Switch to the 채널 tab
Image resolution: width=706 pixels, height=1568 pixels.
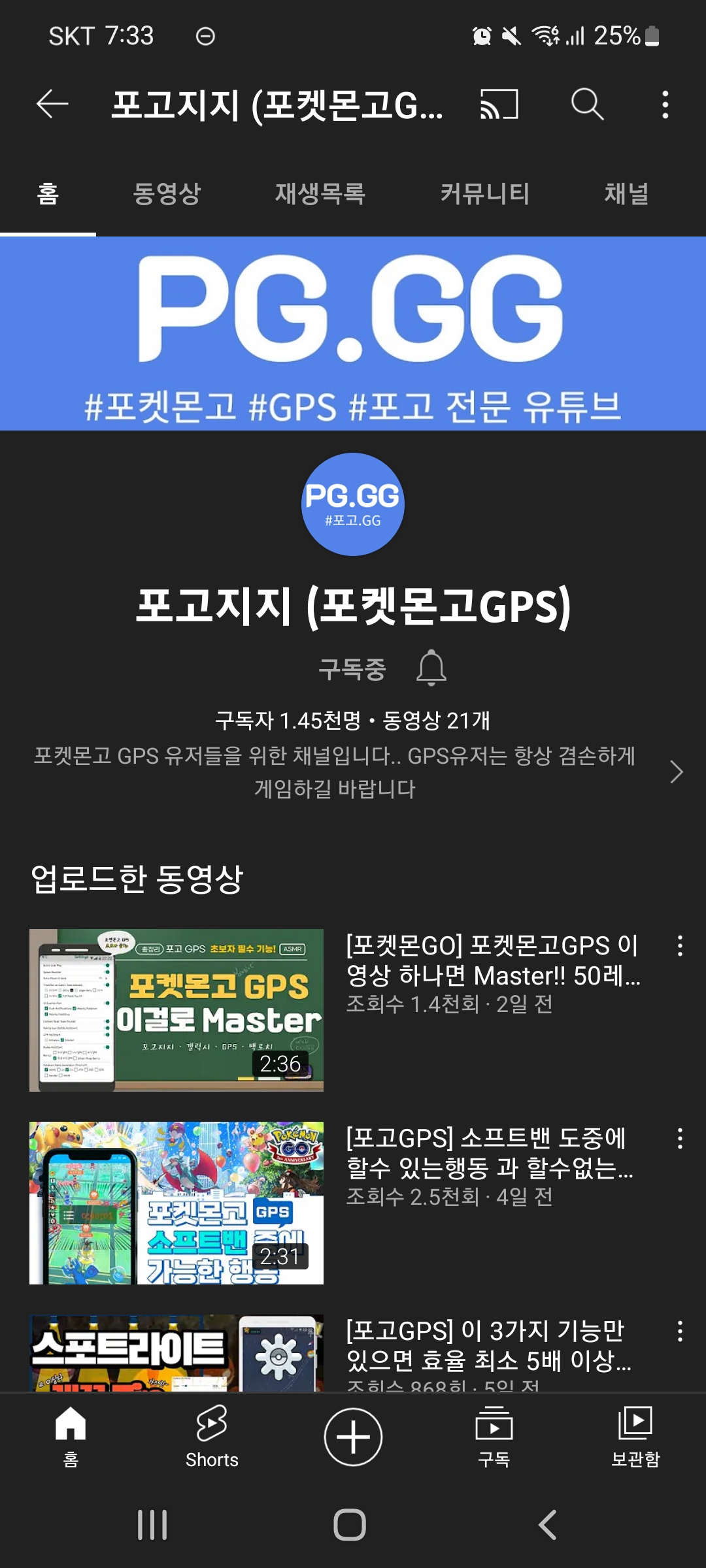click(626, 193)
